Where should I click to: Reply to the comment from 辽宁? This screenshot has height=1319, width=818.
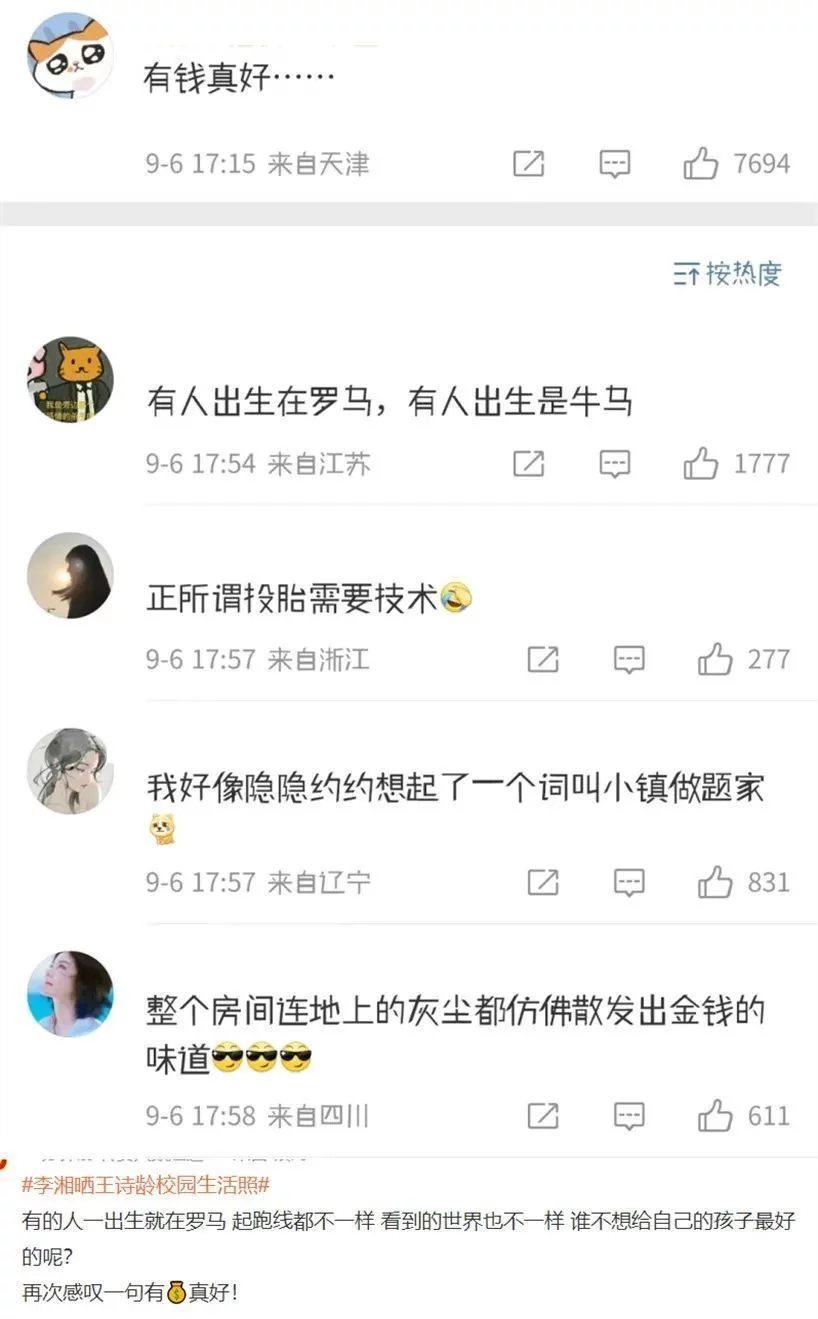(x=628, y=882)
